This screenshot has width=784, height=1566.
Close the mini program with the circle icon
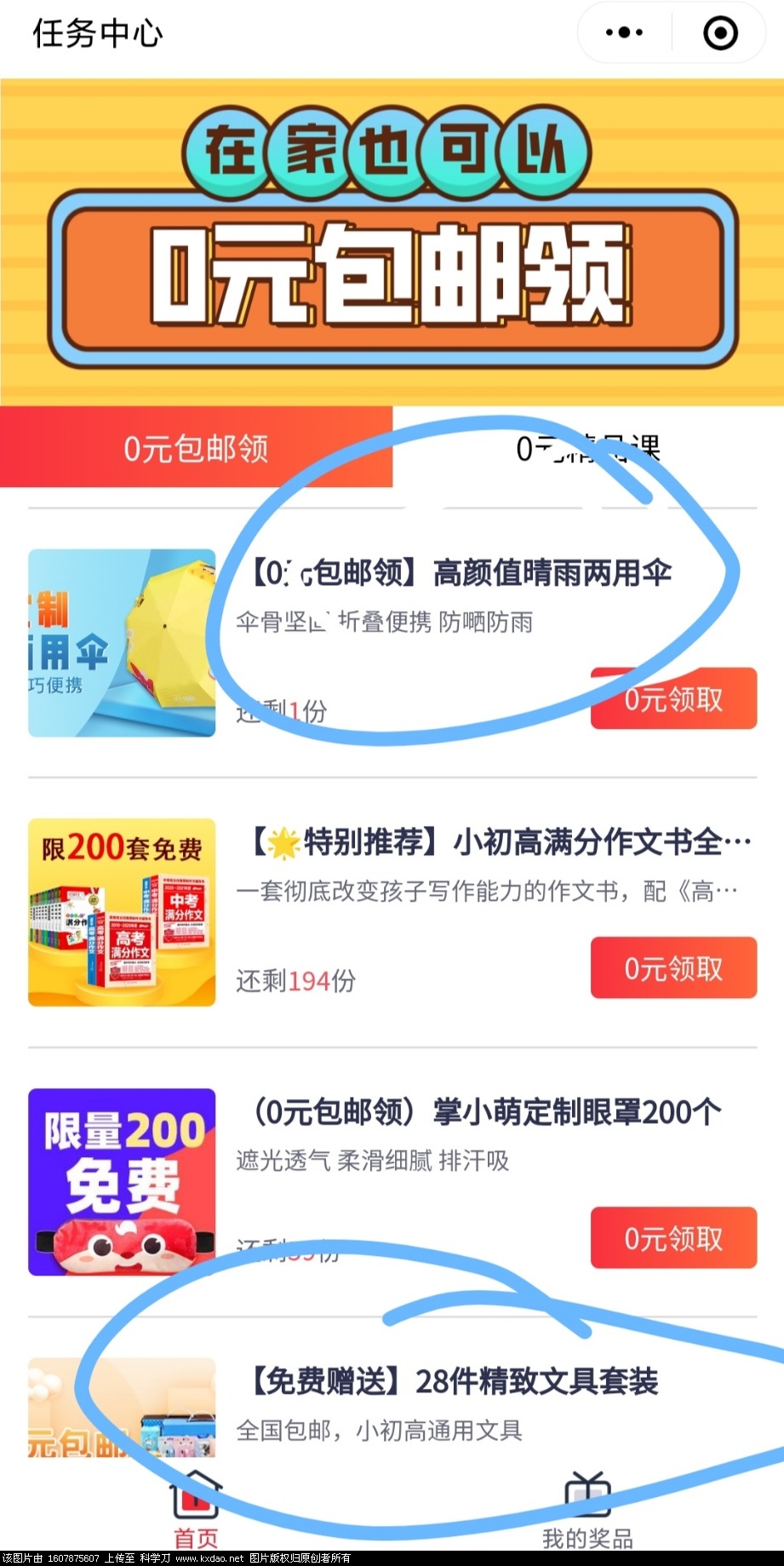tap(720, 33)
